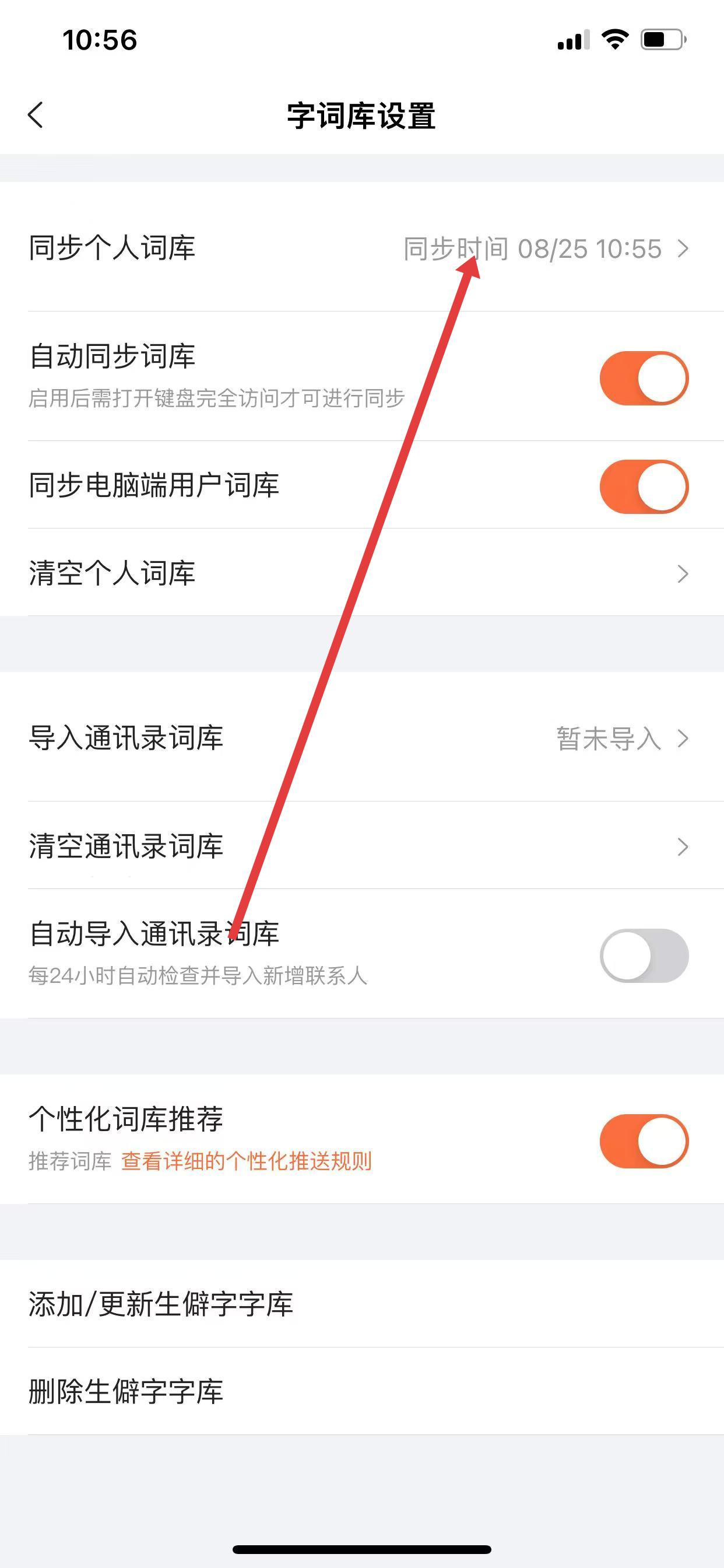Select 清空通讯录词库 row
This screenshot has width=724, height=1568.
[x=361, y=846]
